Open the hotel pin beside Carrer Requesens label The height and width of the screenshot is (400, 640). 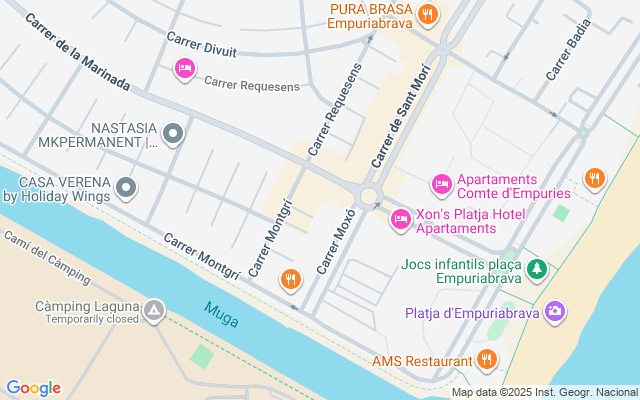click(x=184, y=68)
